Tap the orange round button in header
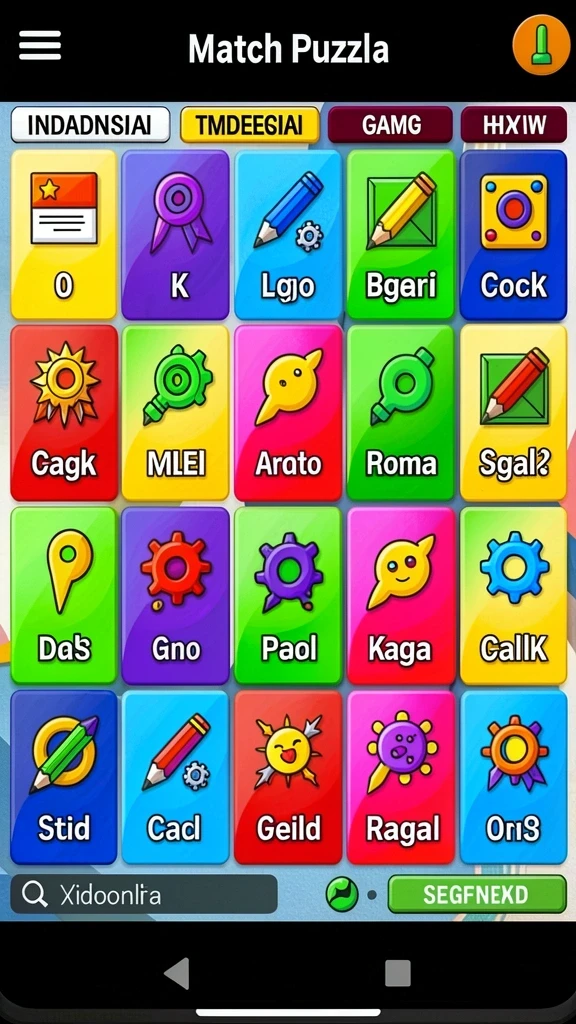This screenshot has width=576, height=1024. pos(541,44)
